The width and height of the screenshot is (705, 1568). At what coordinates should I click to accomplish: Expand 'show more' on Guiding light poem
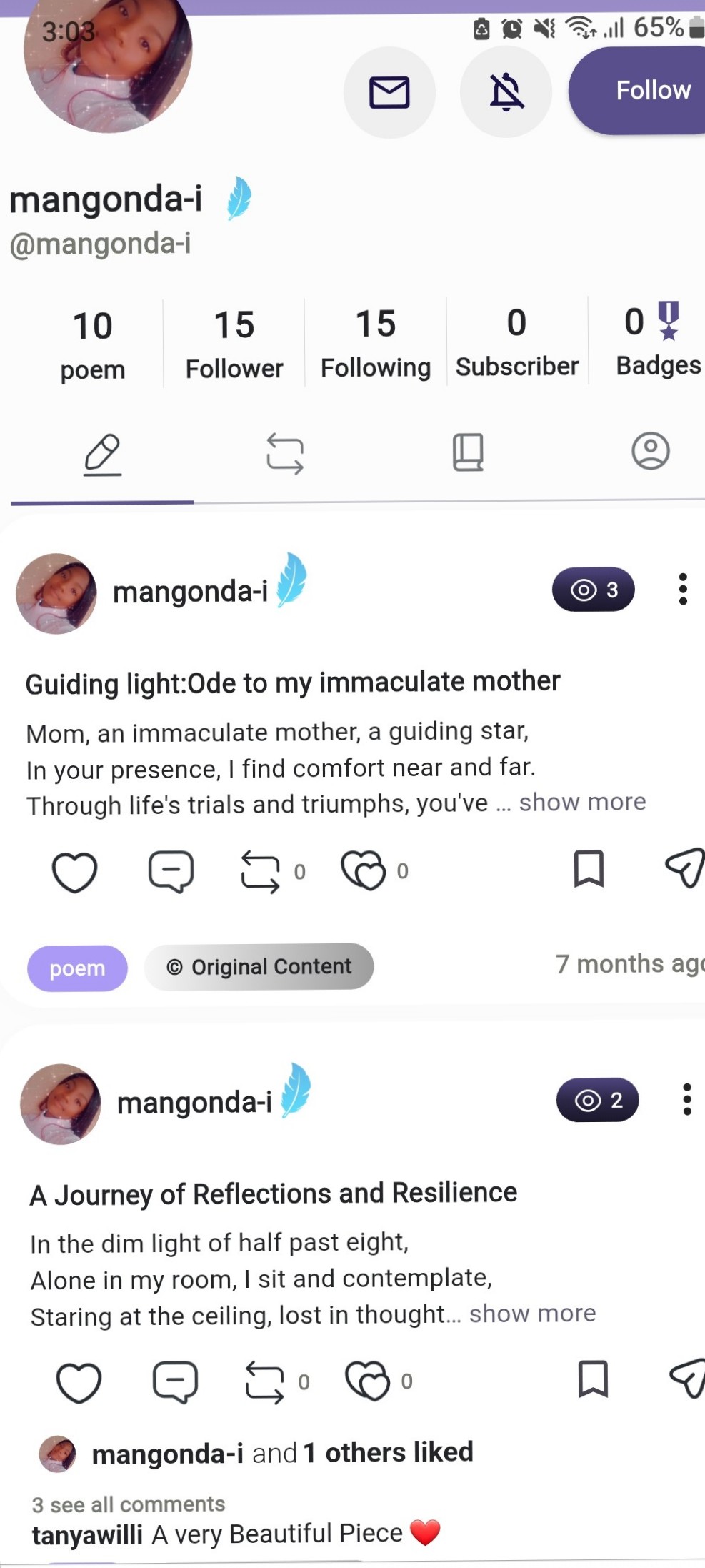coord(582,802)
